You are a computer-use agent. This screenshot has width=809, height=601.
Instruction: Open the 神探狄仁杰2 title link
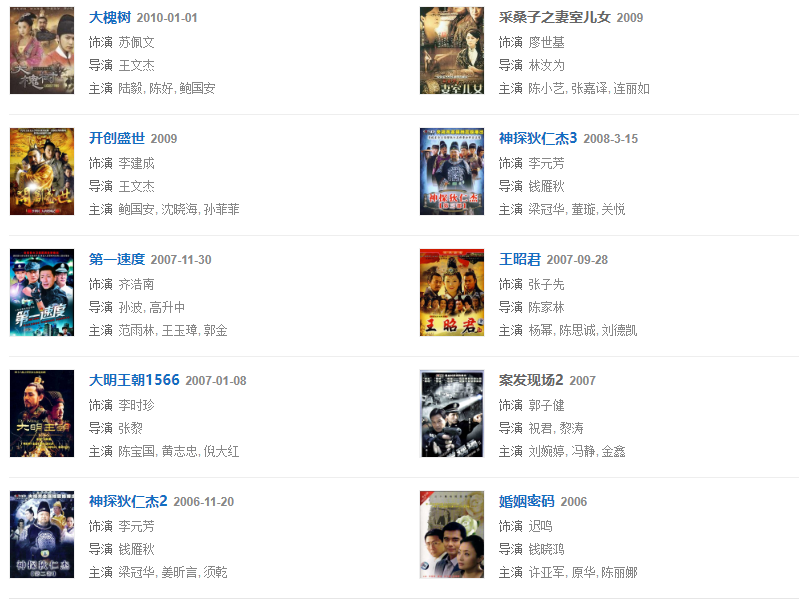pyautogui.click(x=128, y=501)
